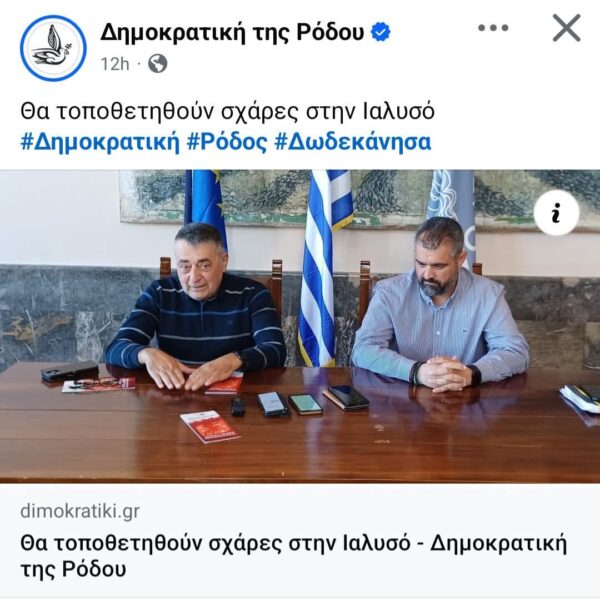Open Δημοκρατική της Ρόδου page profile picture
Screen dimensions: 600x600
coord(53,47)
